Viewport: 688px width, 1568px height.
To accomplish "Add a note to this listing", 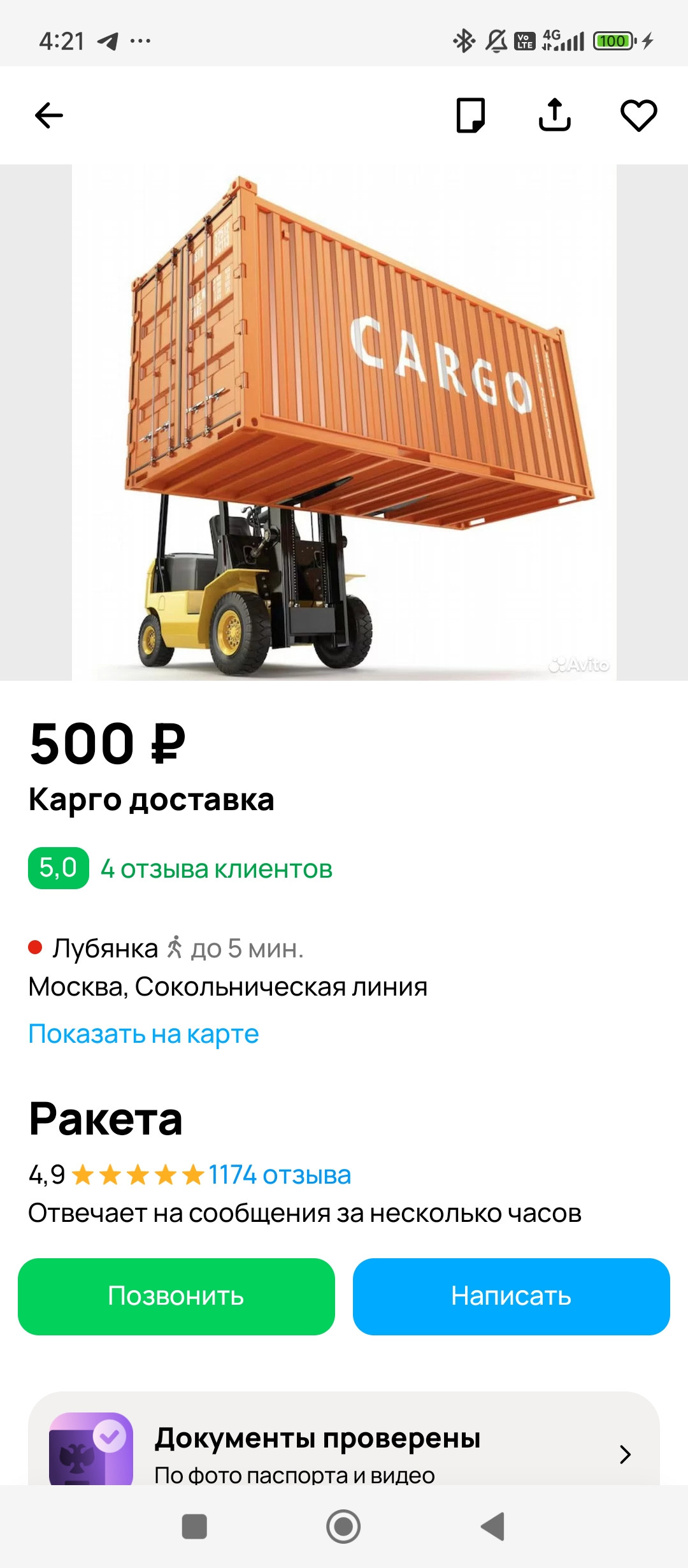I will [471, 115].
